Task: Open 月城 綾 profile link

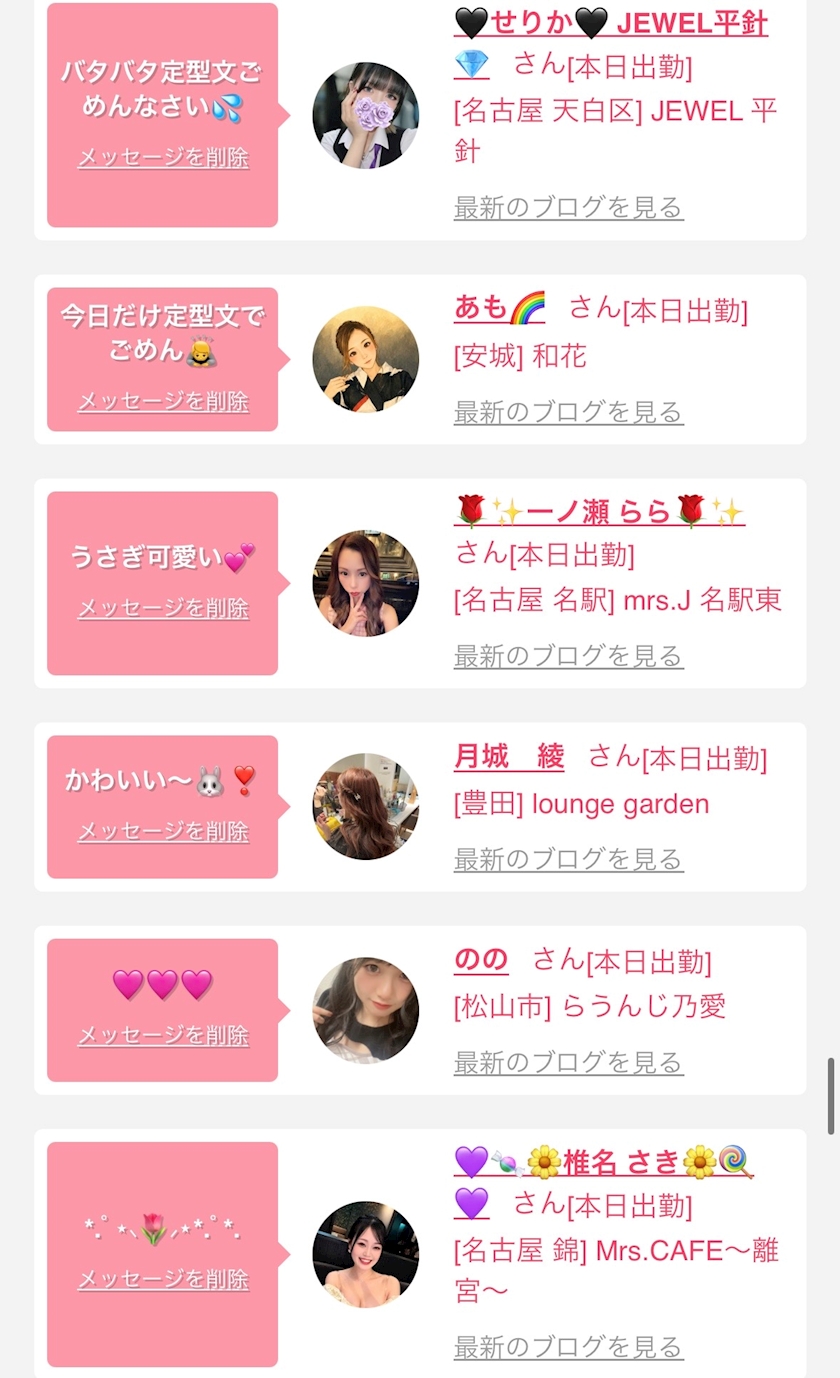Action: click(x=509, y=757)
